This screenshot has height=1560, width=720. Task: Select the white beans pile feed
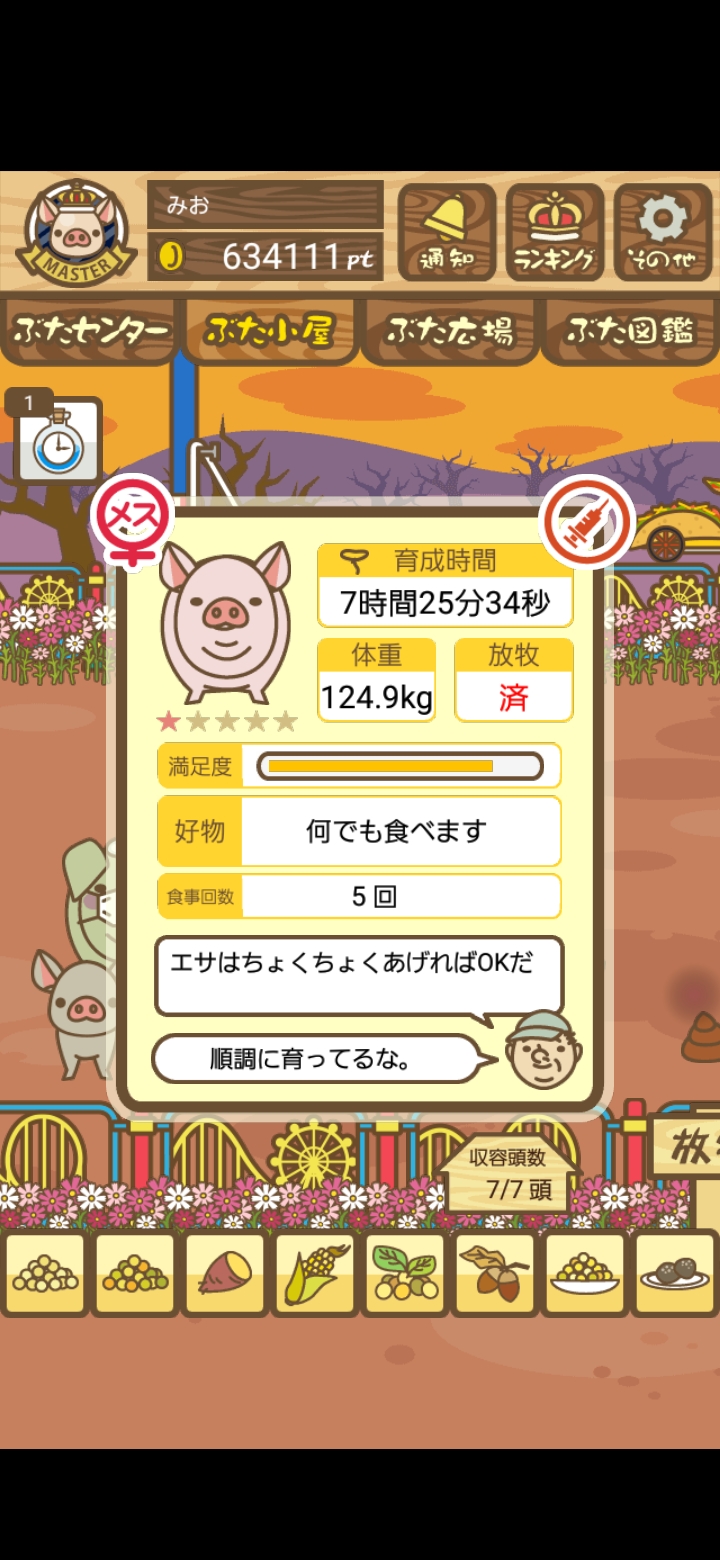[44, 1273]
